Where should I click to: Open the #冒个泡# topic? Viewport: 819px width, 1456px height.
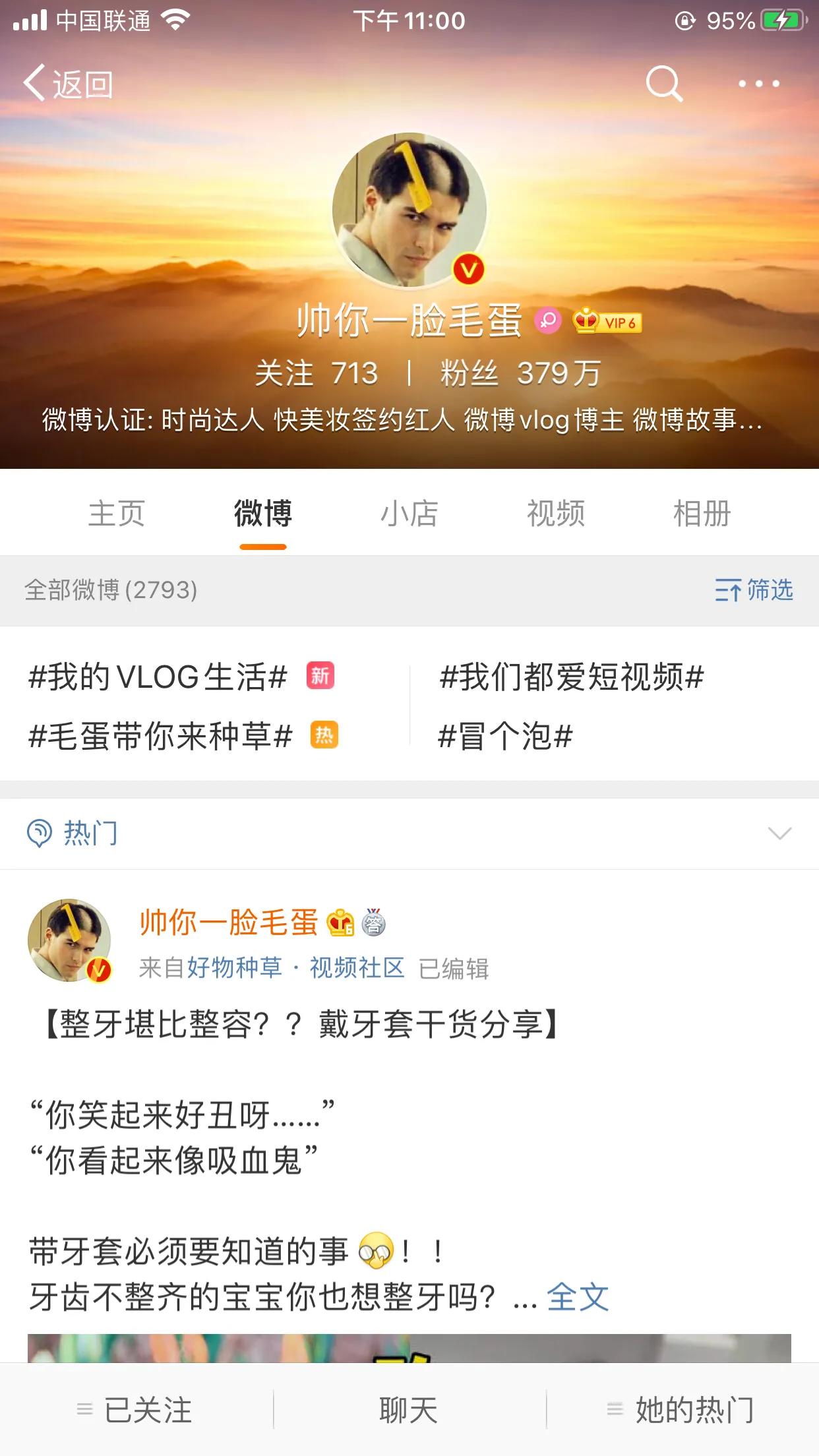click(x=505, y=736)
